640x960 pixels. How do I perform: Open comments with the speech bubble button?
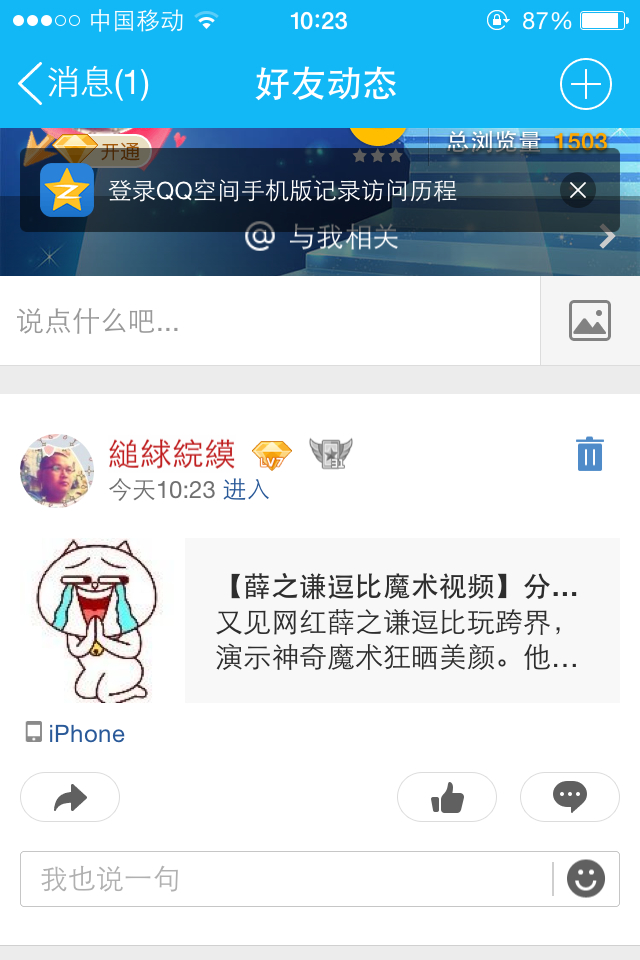570,797
